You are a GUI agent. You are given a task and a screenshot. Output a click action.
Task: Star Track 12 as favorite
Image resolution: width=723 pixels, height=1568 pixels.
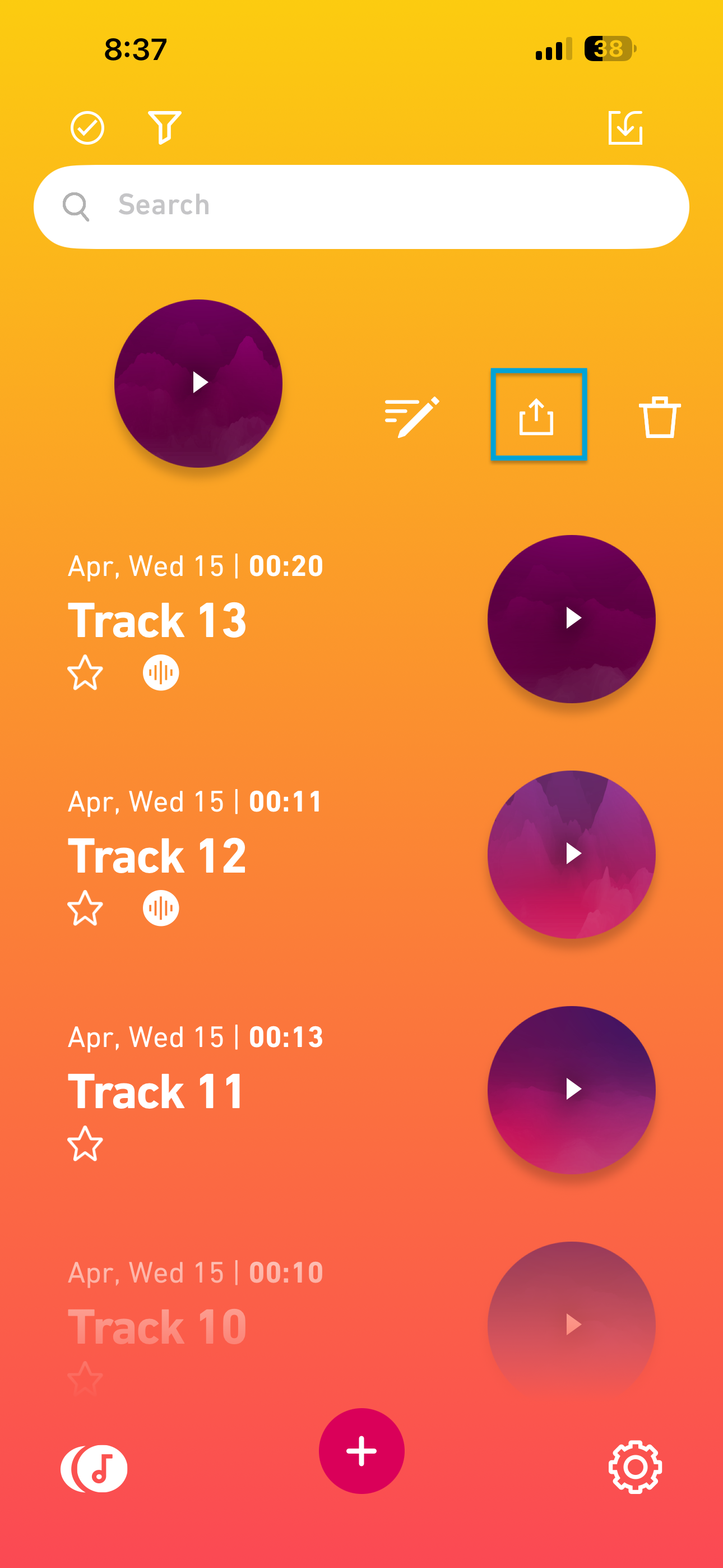pos(85,908)
